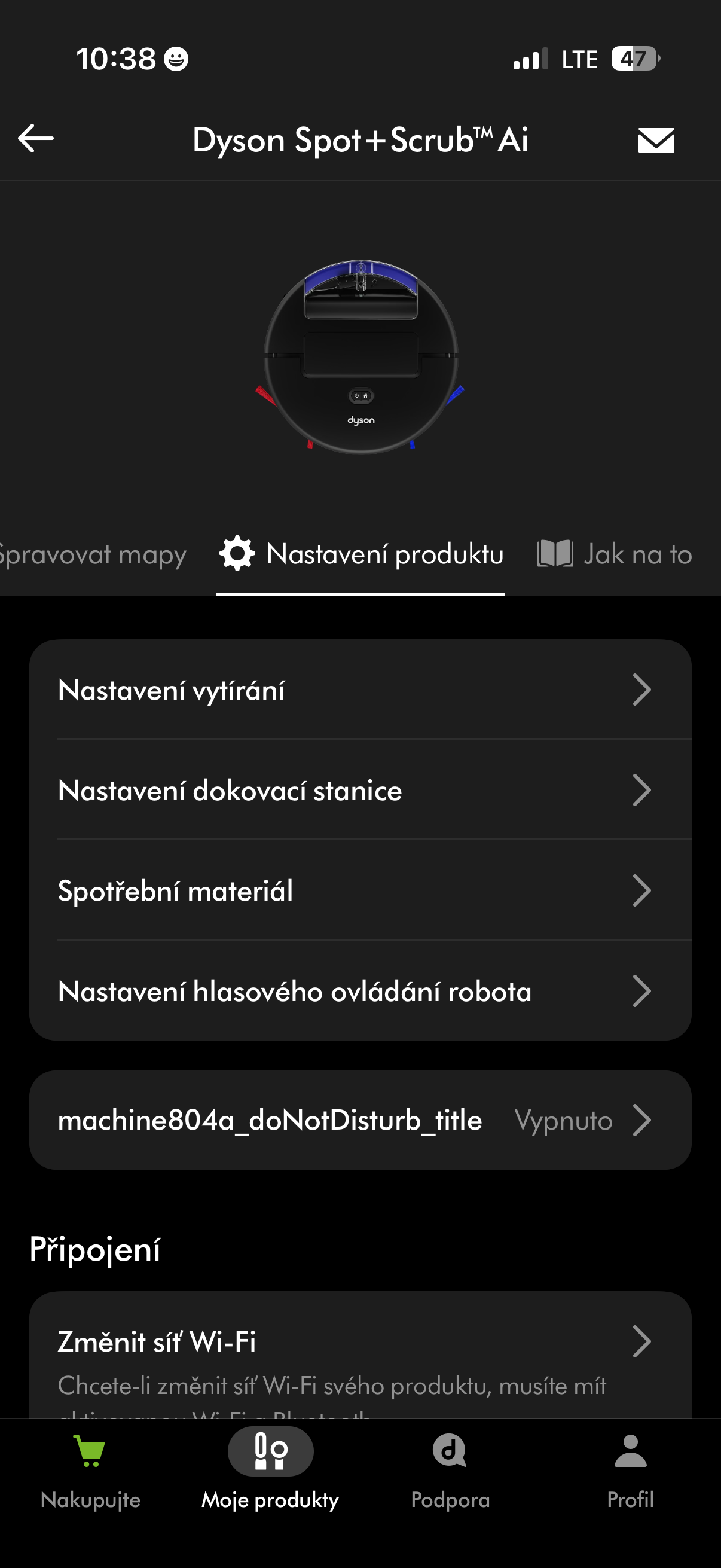Open the machine804a_doNotDisturb_title setting
Viewport: 721px width, 1568px height.
click(x=360, y=1120)
